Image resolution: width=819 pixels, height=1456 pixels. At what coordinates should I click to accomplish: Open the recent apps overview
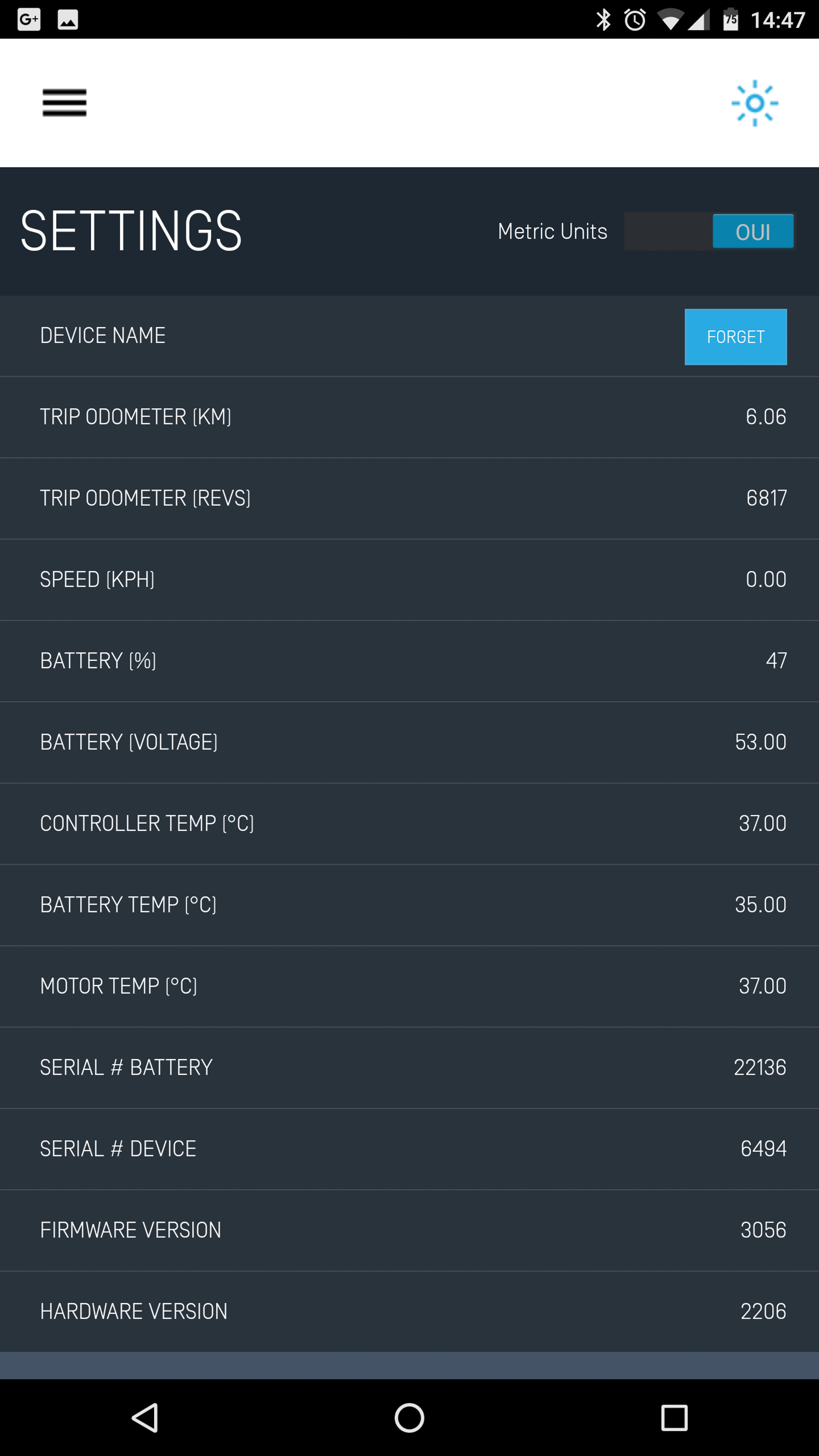(674, 1418)
